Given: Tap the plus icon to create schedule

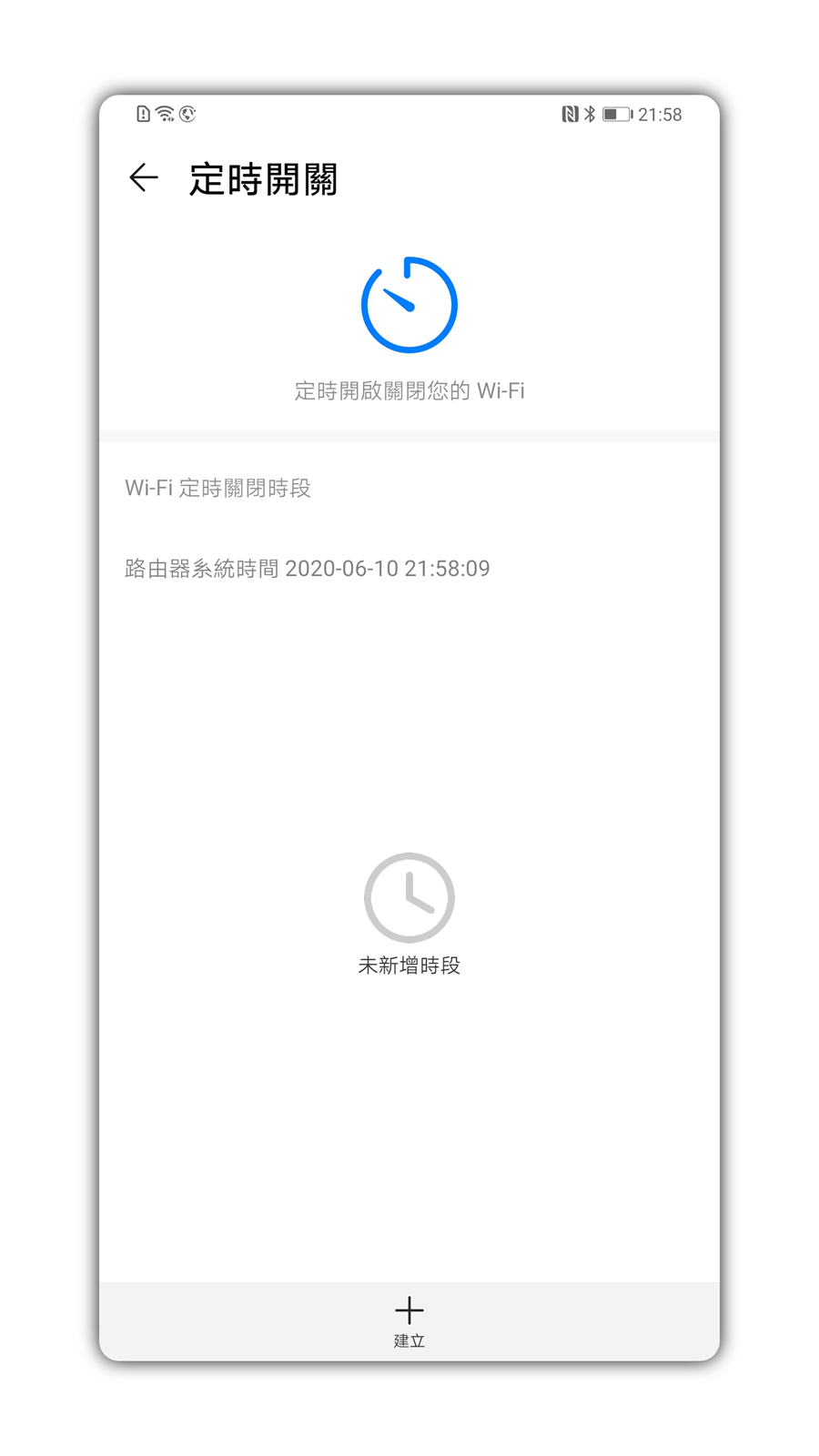Looking at the screenshot, I should pyautogui.click(x=408, y=1309).
